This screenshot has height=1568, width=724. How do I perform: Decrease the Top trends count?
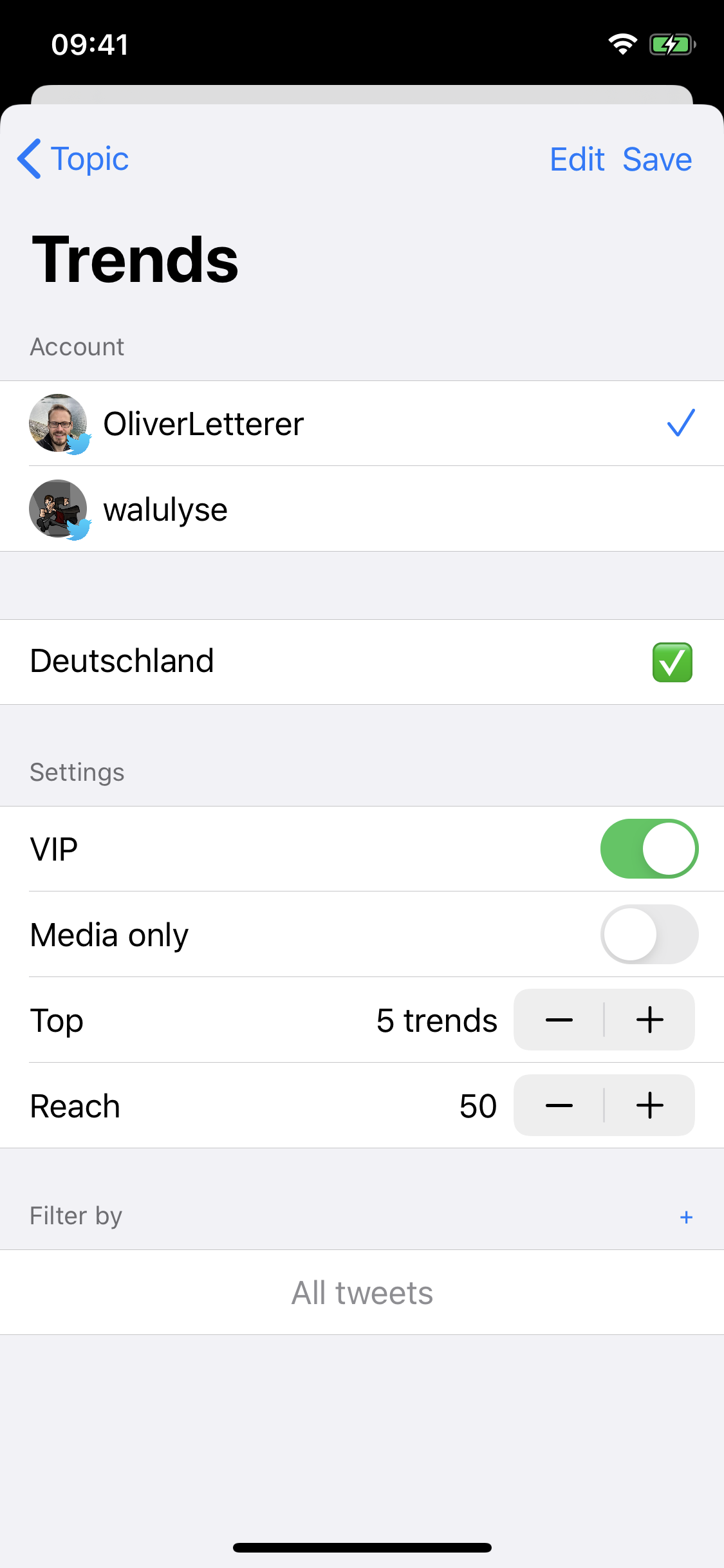pos(559,1020)
